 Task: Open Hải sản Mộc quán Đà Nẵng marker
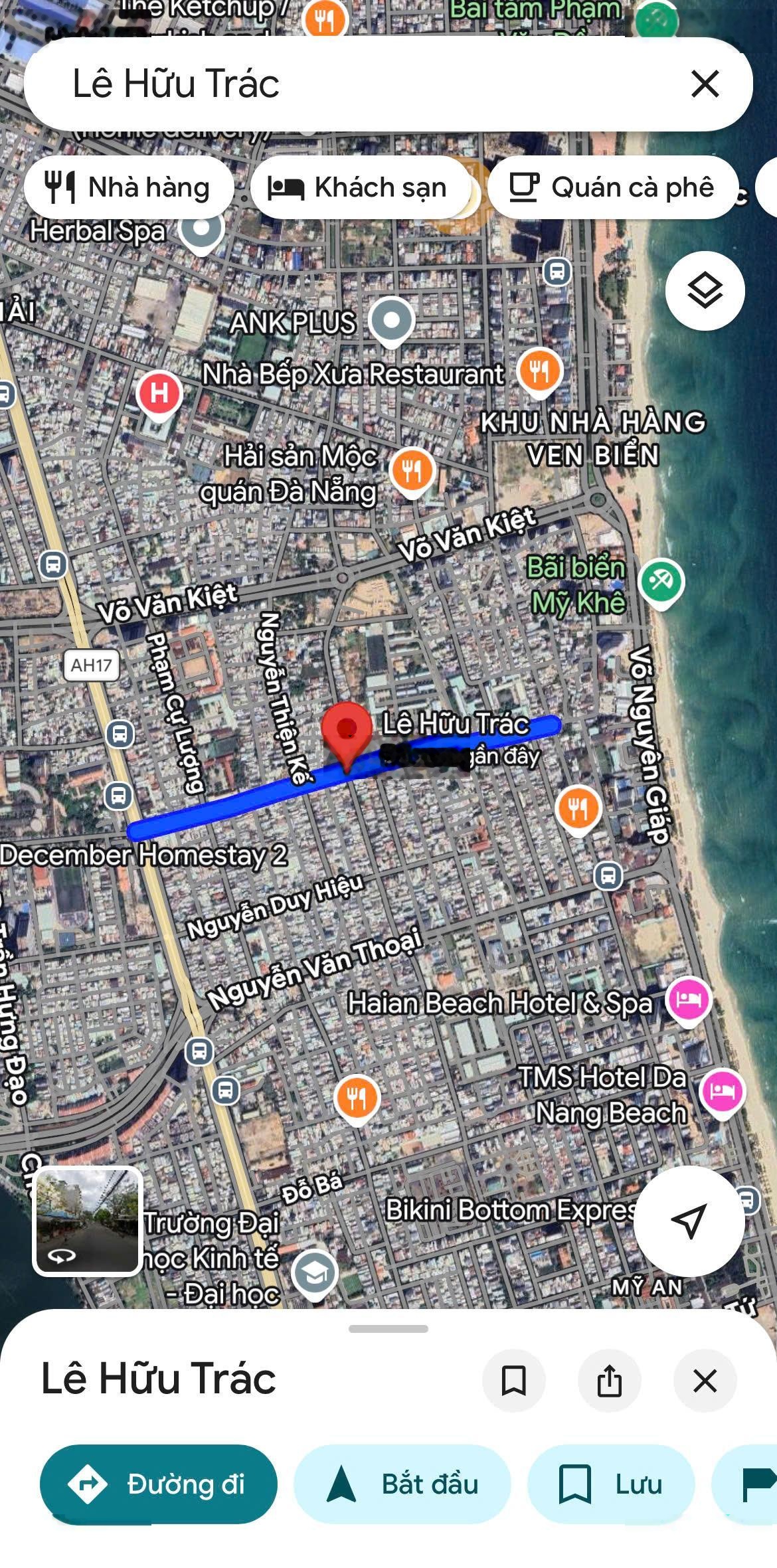(412, 470)
